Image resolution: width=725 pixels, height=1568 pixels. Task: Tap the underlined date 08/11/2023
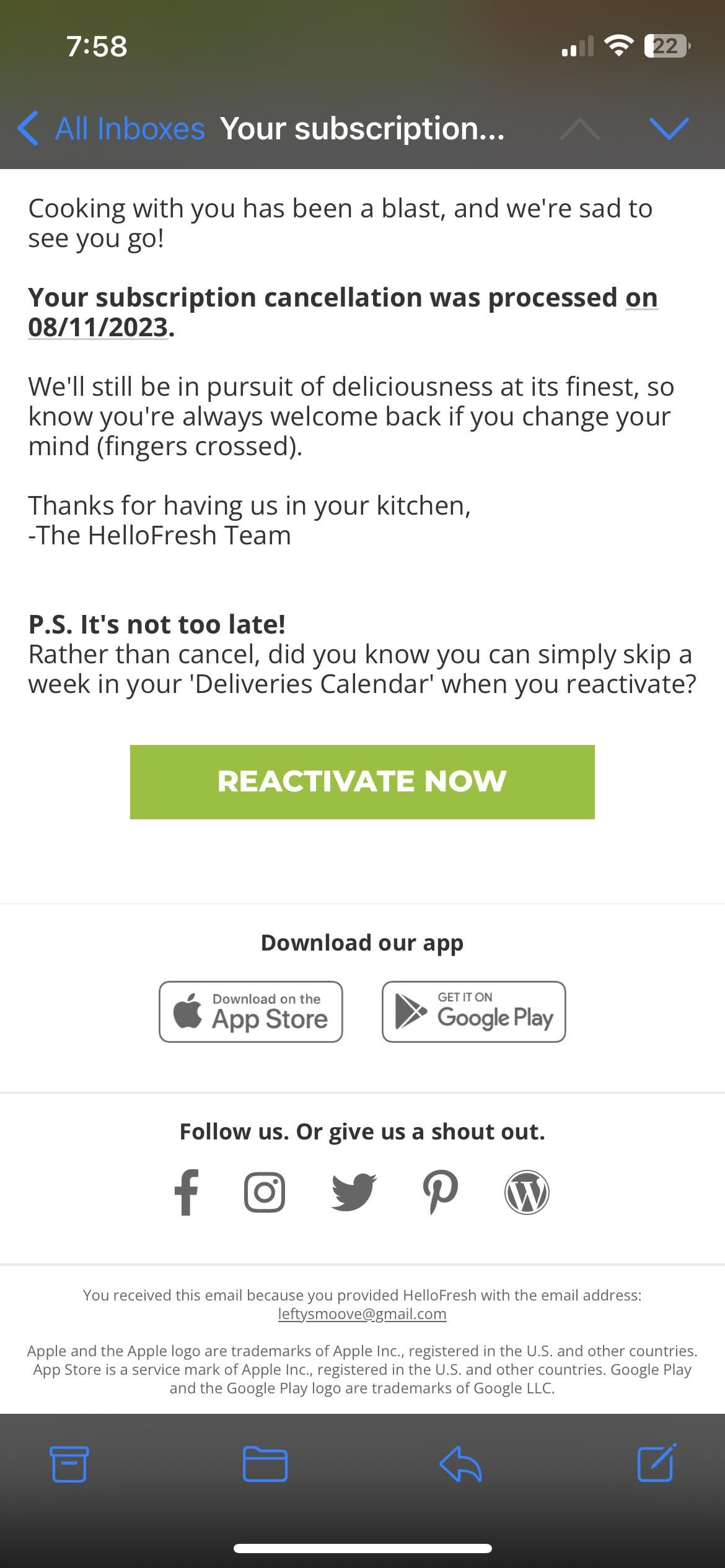pos(98,328)
